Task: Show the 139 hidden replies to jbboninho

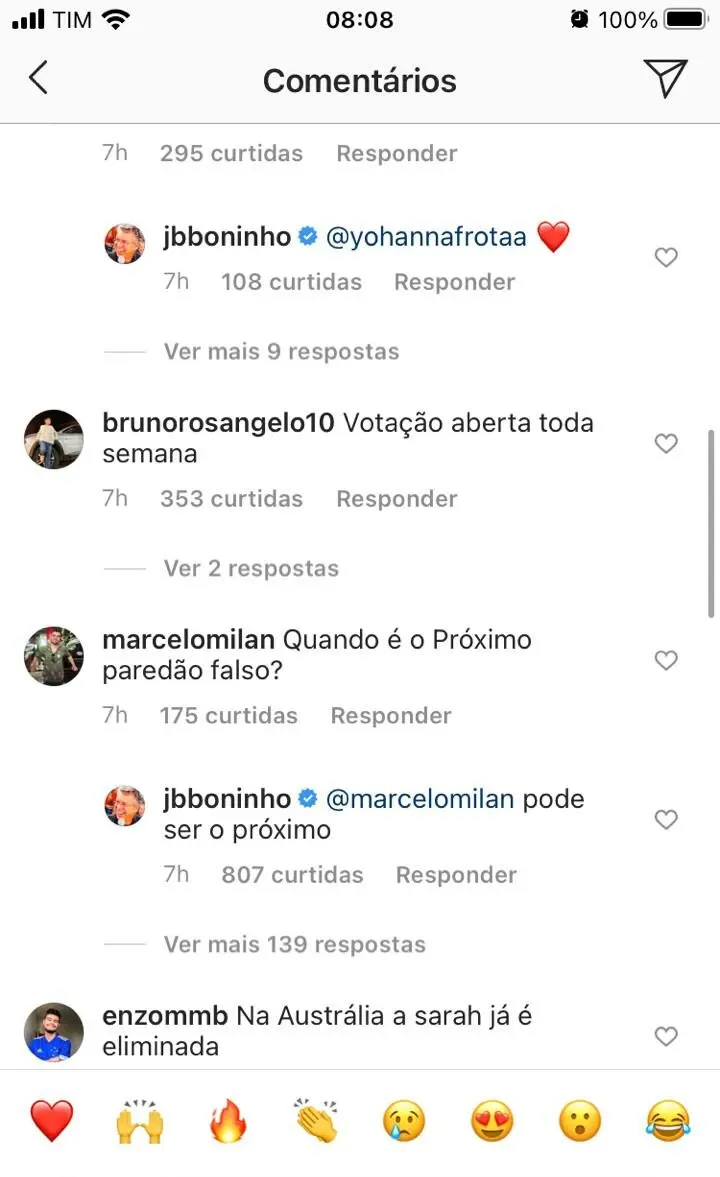Action: point(294,944)
